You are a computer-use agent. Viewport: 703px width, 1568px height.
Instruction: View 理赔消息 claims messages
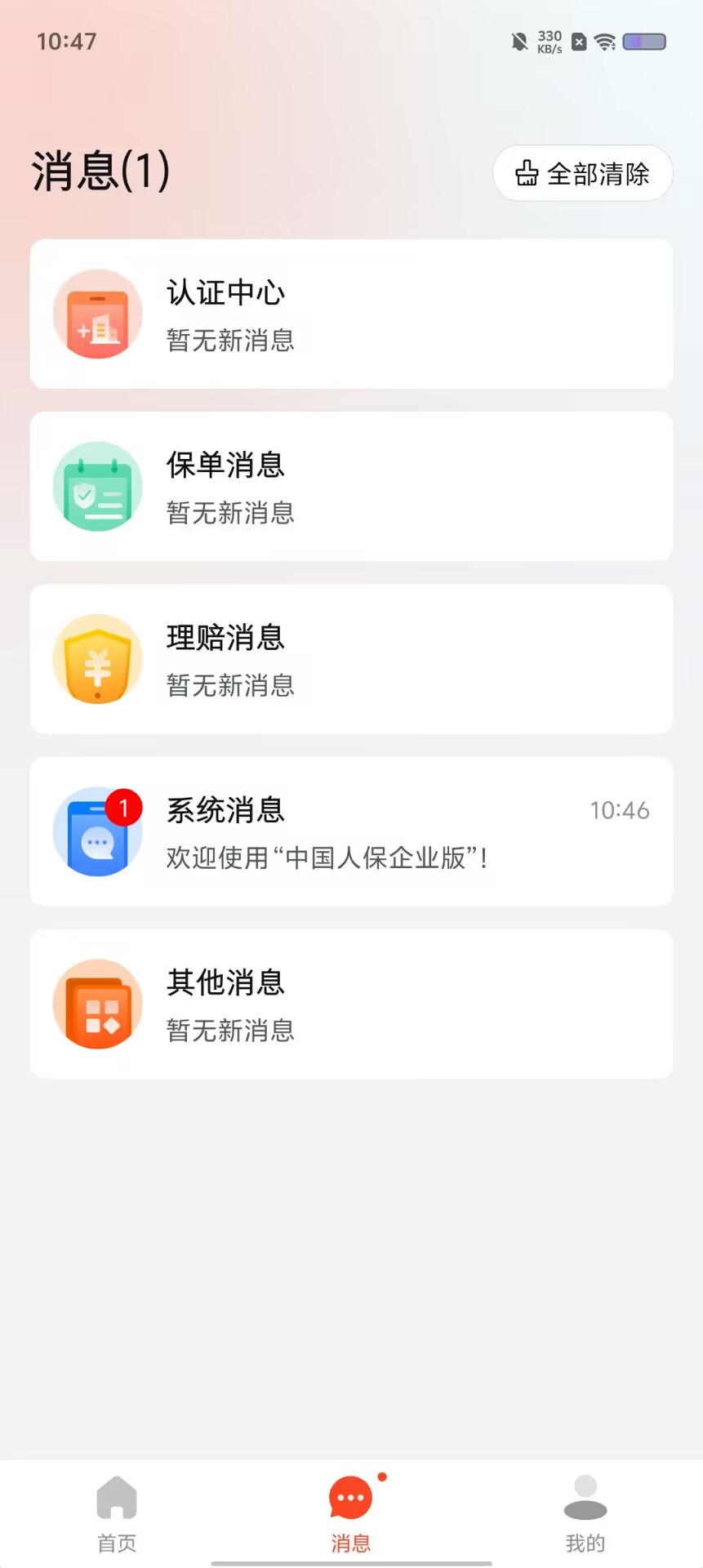tap(351, 659)
